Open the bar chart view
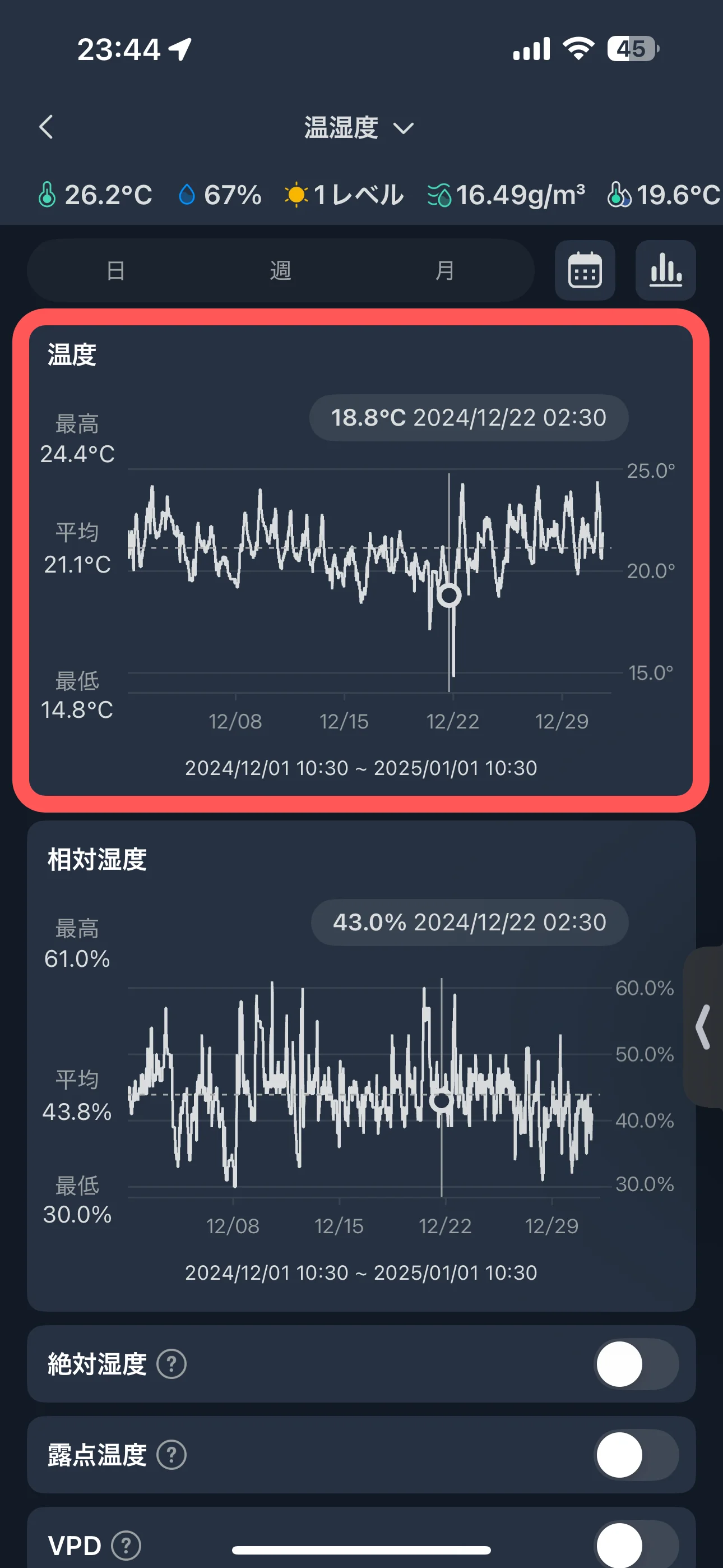This screenshot has width=723, height=1568. tap(665, 270)
